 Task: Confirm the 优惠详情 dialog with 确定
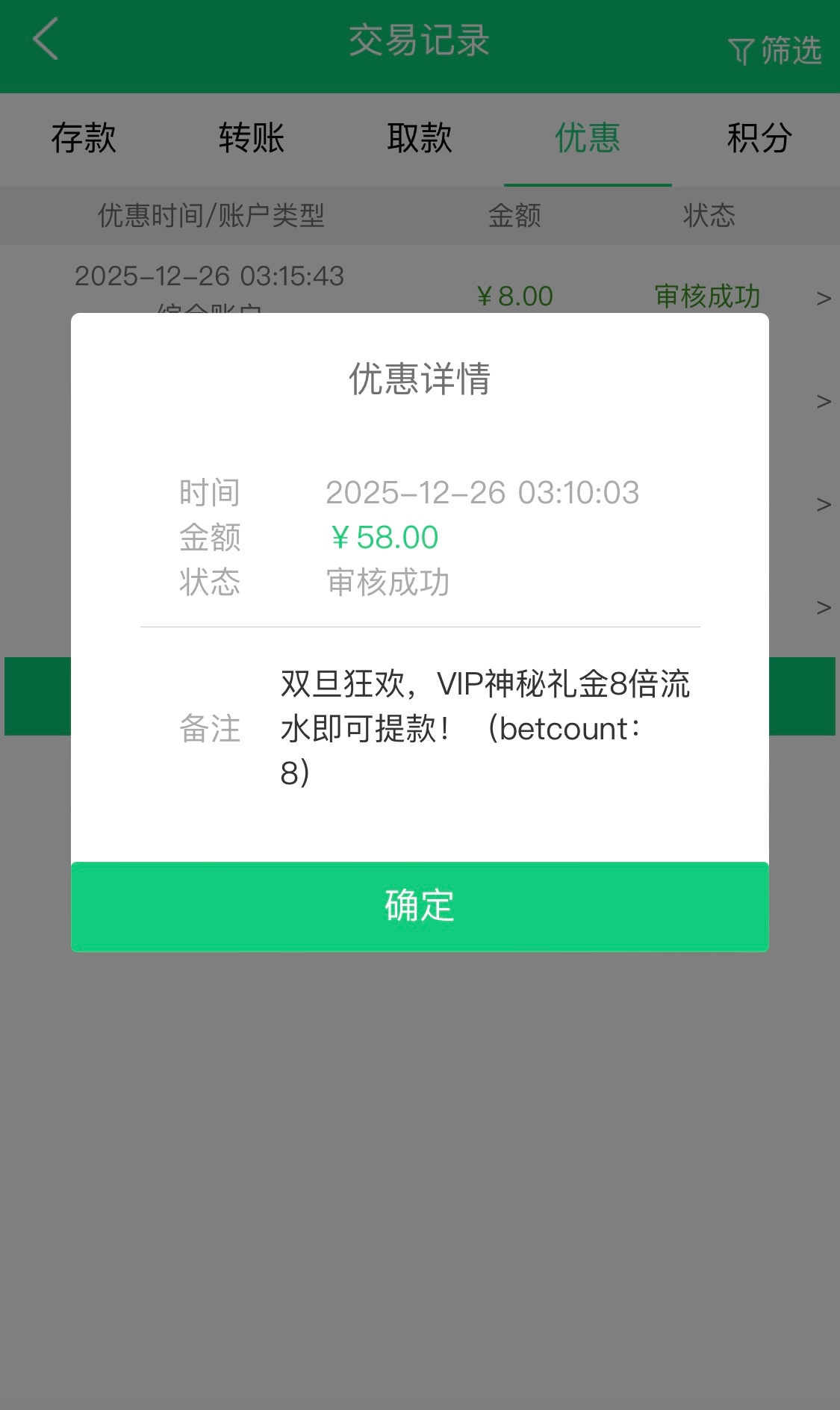420,906
